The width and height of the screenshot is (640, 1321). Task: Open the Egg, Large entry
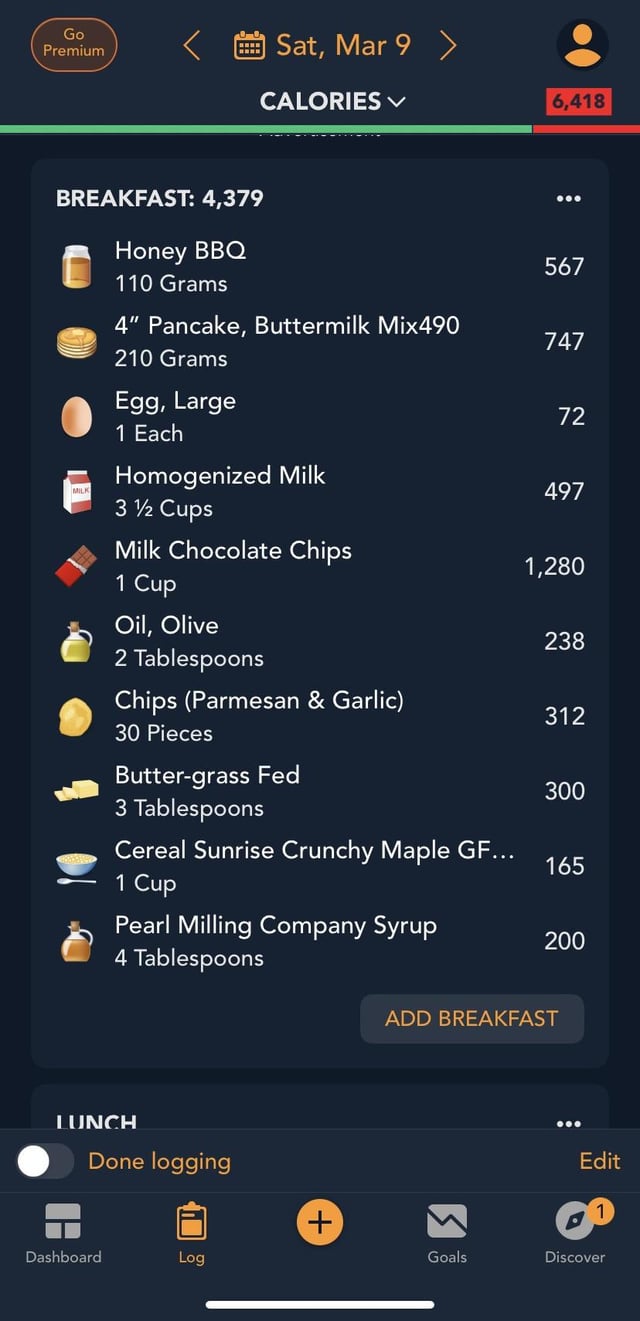(320, 416)
